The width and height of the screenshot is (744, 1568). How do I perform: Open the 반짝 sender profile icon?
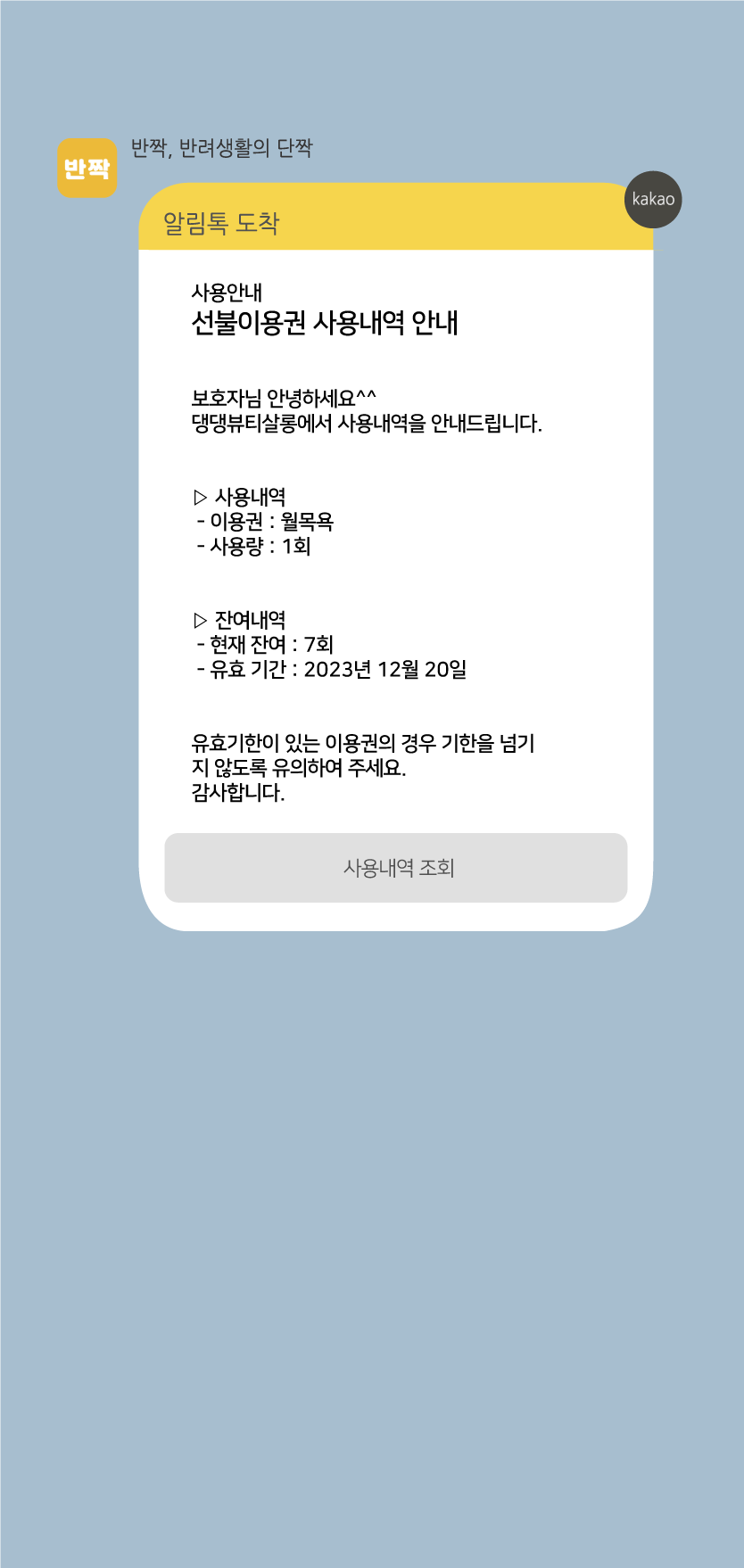[87, 168]
